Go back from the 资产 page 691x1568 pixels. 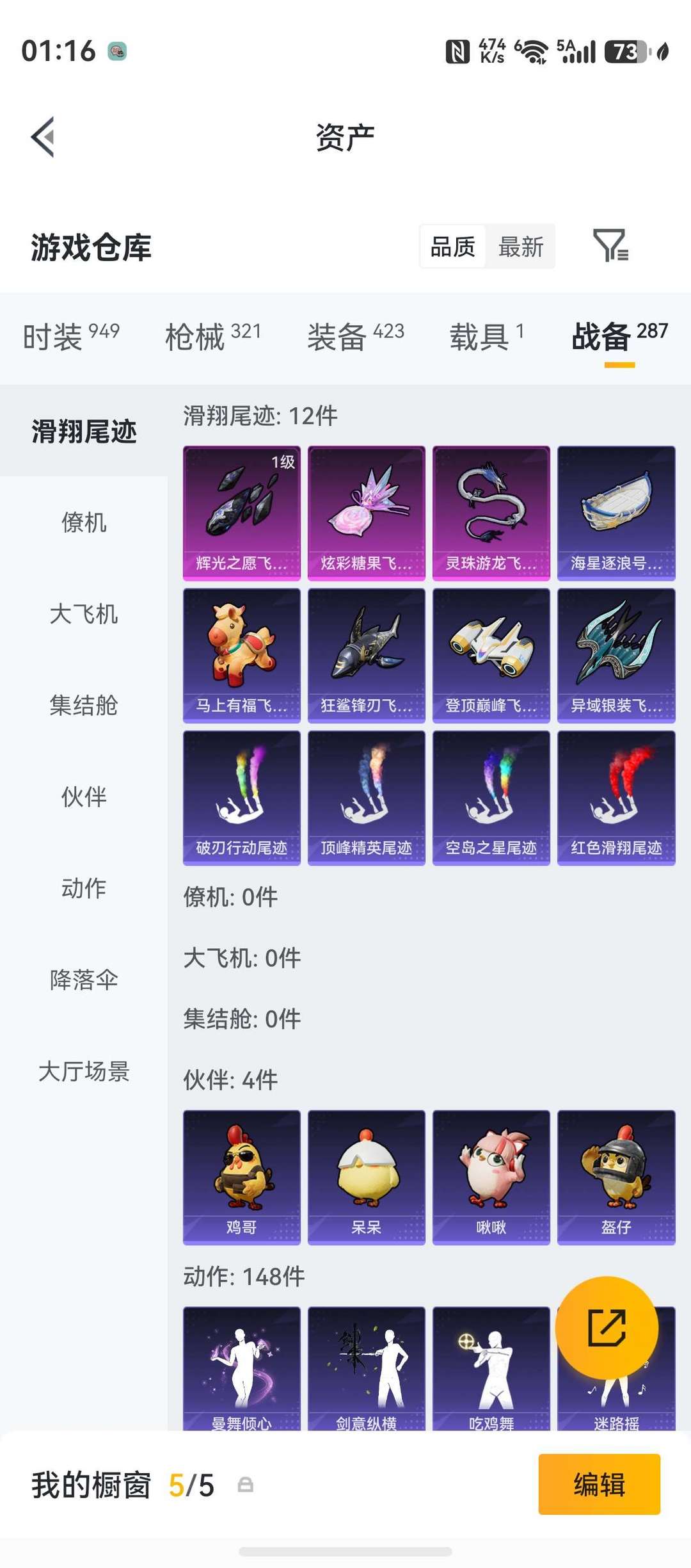coord(43,137)
